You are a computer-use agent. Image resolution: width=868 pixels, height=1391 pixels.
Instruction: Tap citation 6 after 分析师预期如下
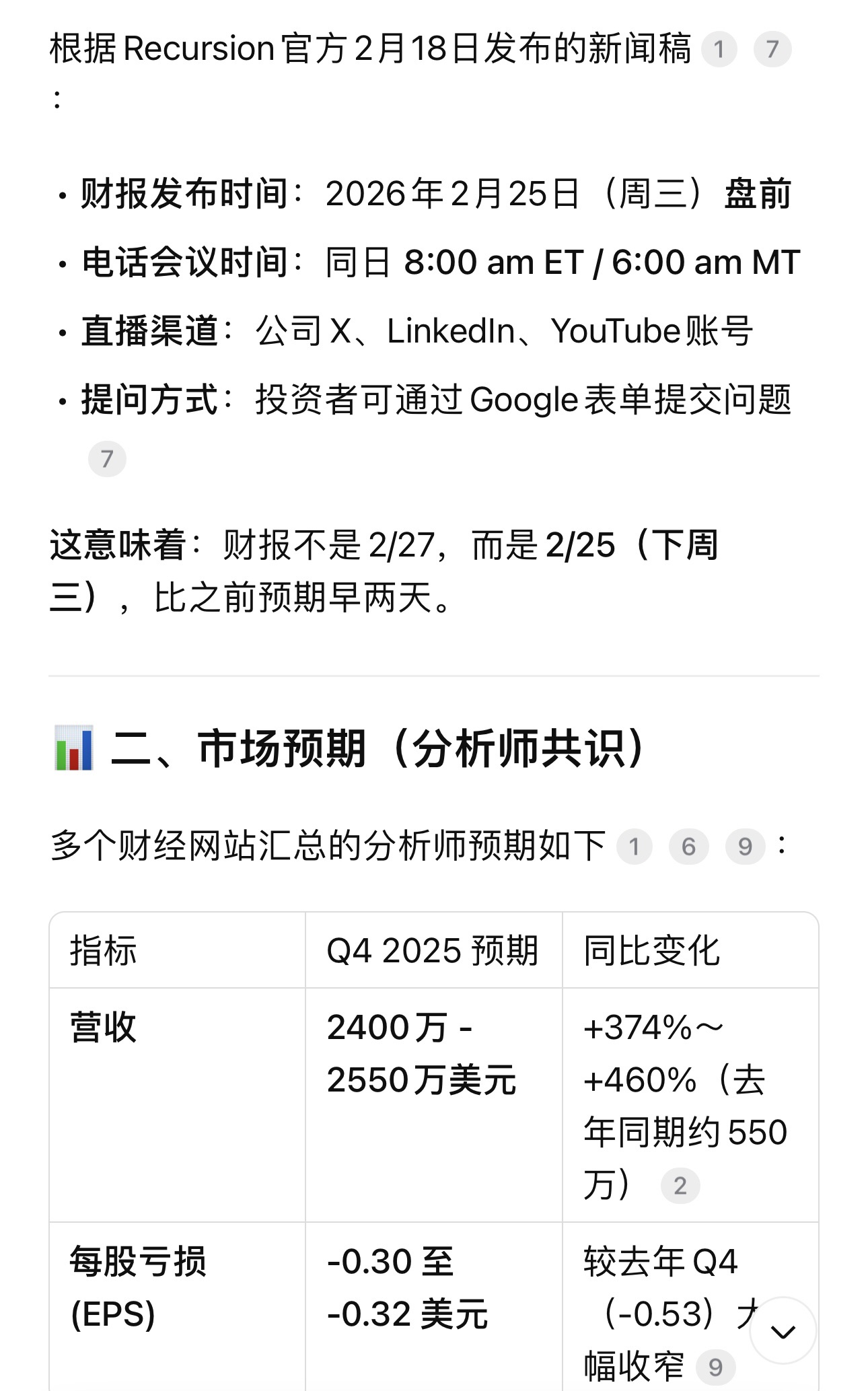tap(688, 847)
